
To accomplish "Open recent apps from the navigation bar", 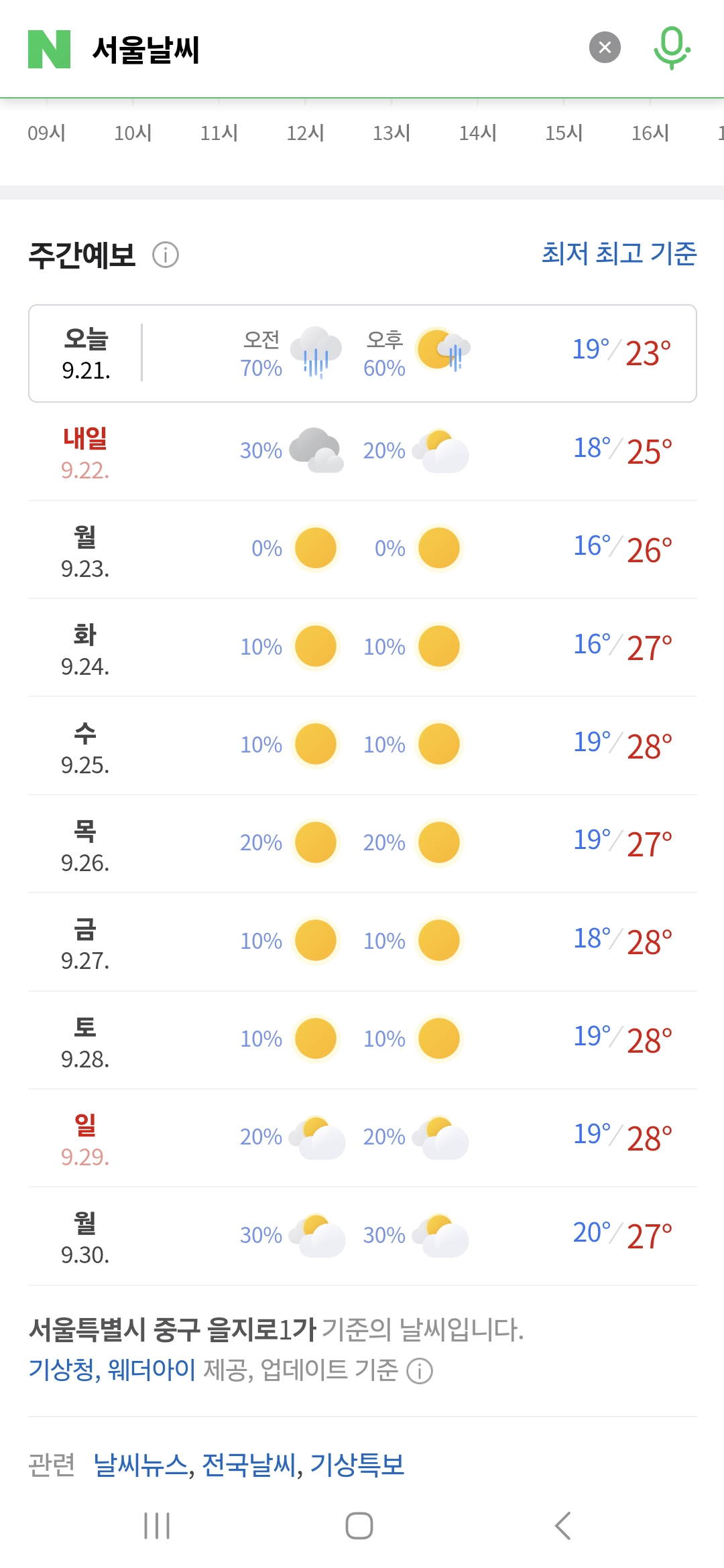I will coord(157,1526).
